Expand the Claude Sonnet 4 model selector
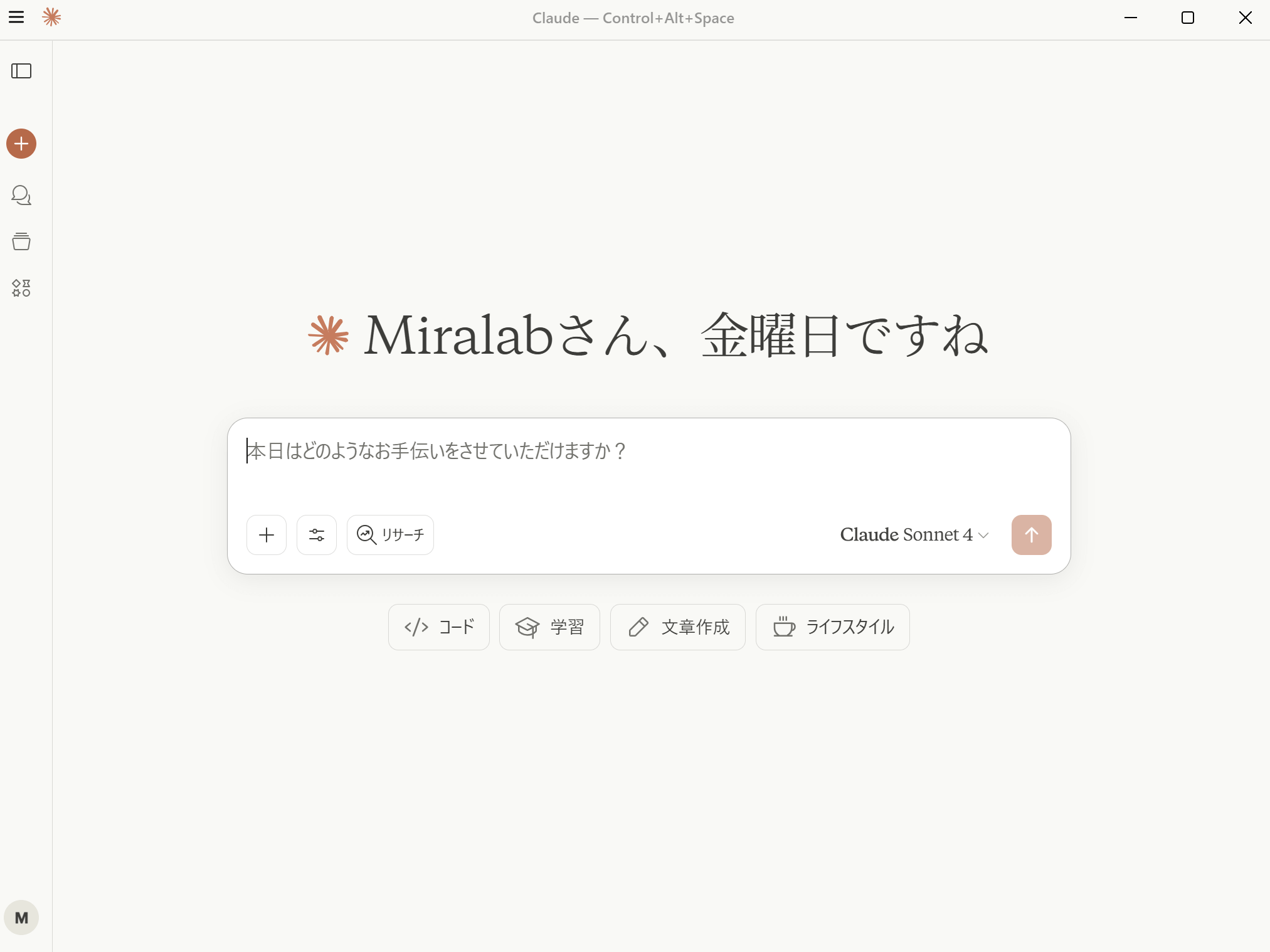The height and width of the screenshot is (952, 1270). point(914,535)
